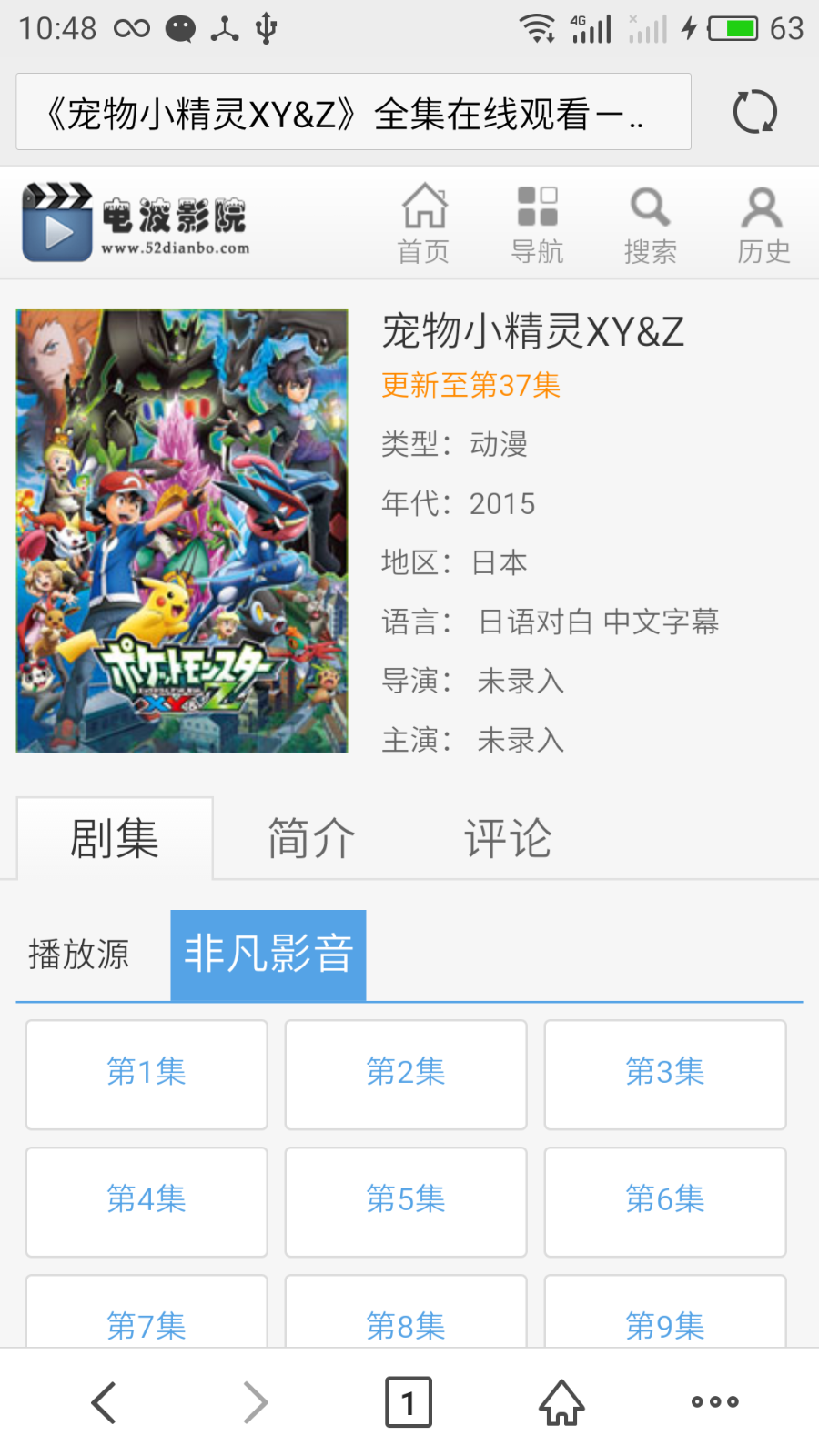Play episode 第2集
This screenshot has width=819, height=1456.
[406, 1074]
